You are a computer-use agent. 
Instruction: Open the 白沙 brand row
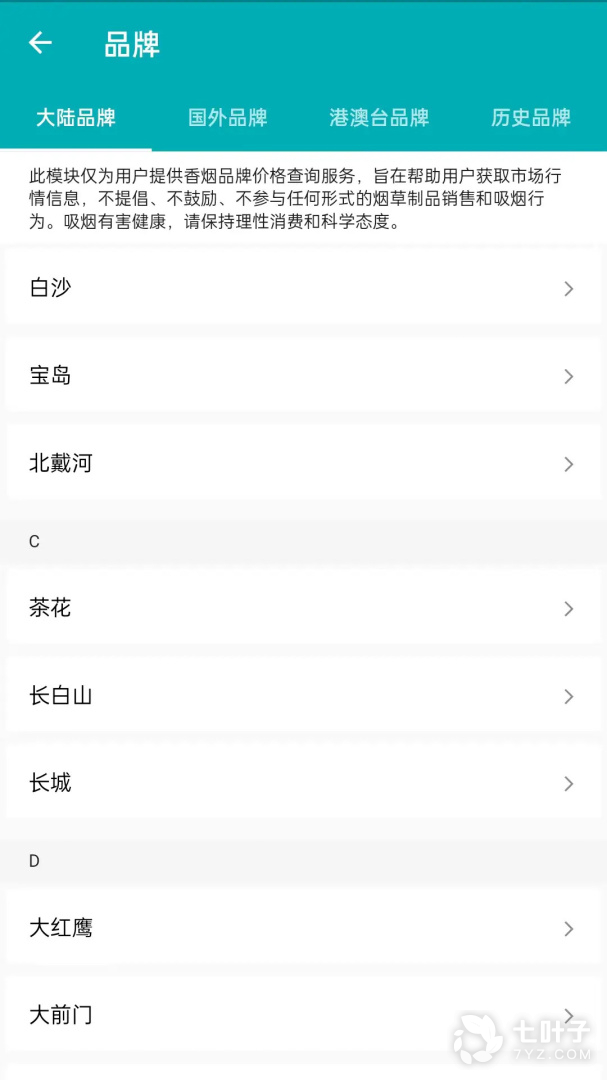[303, 288]
